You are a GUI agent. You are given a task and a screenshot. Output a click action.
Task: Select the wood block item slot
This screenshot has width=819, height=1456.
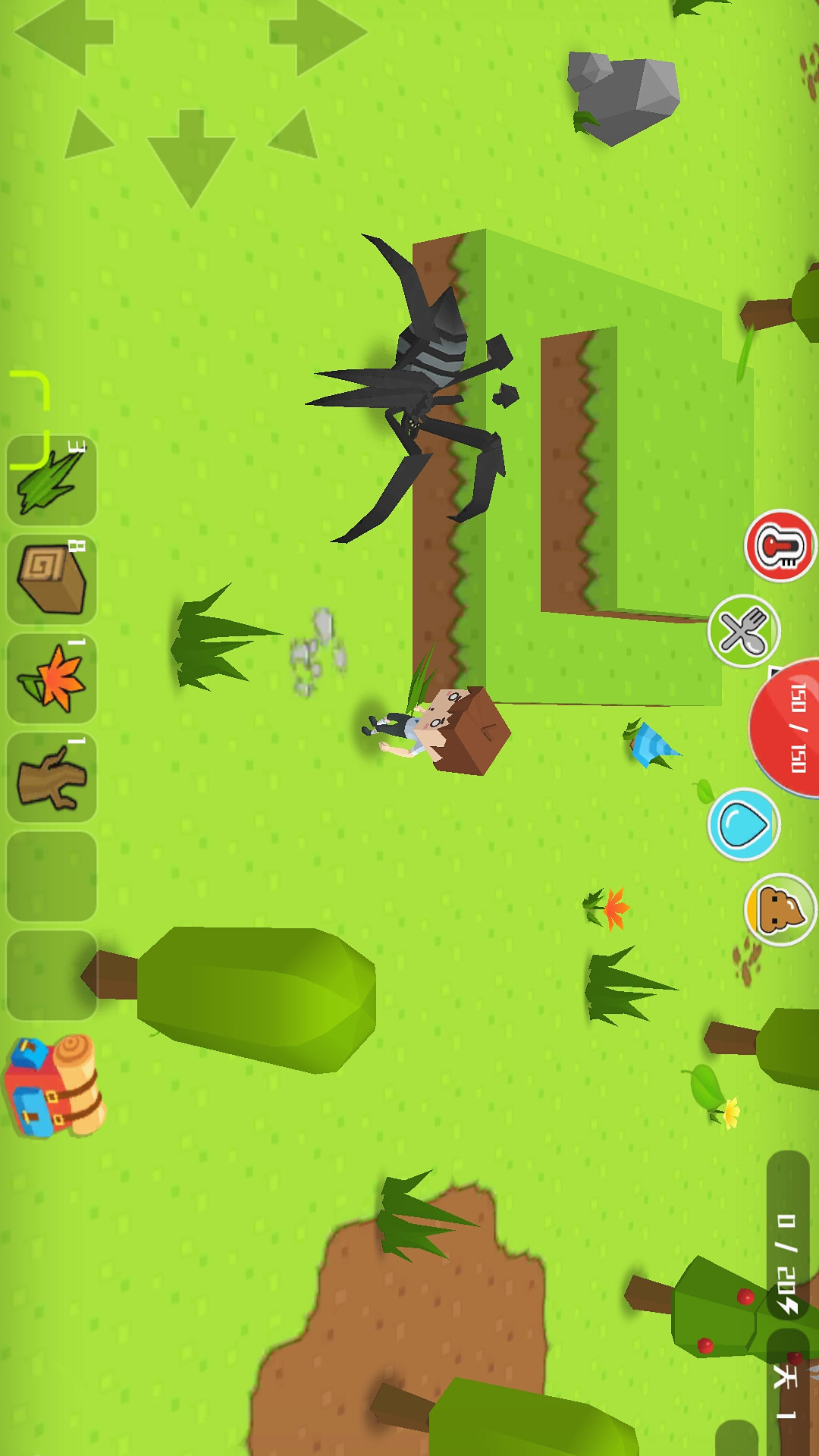tap(52, 579)
